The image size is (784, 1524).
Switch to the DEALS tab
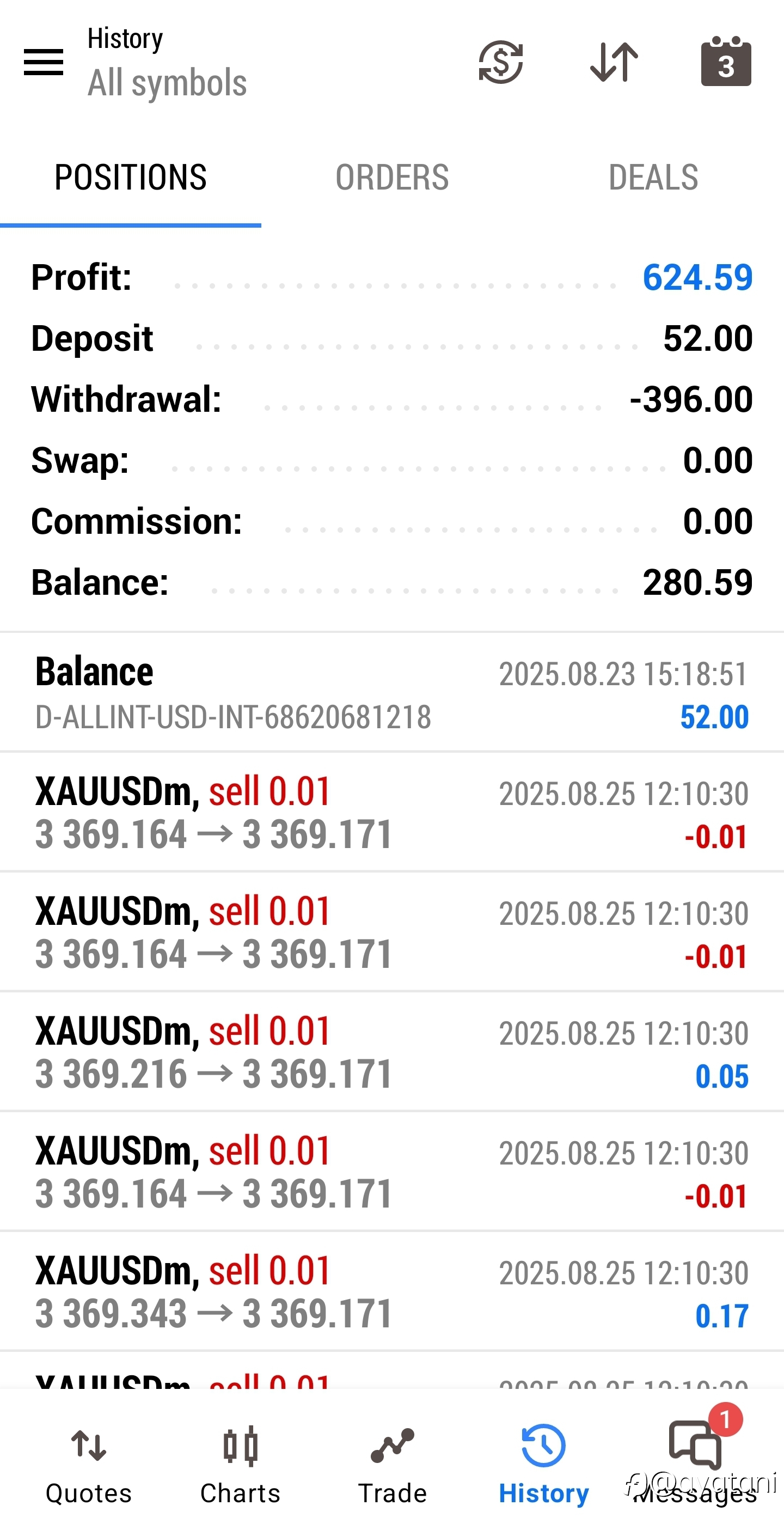click(653, 178)
